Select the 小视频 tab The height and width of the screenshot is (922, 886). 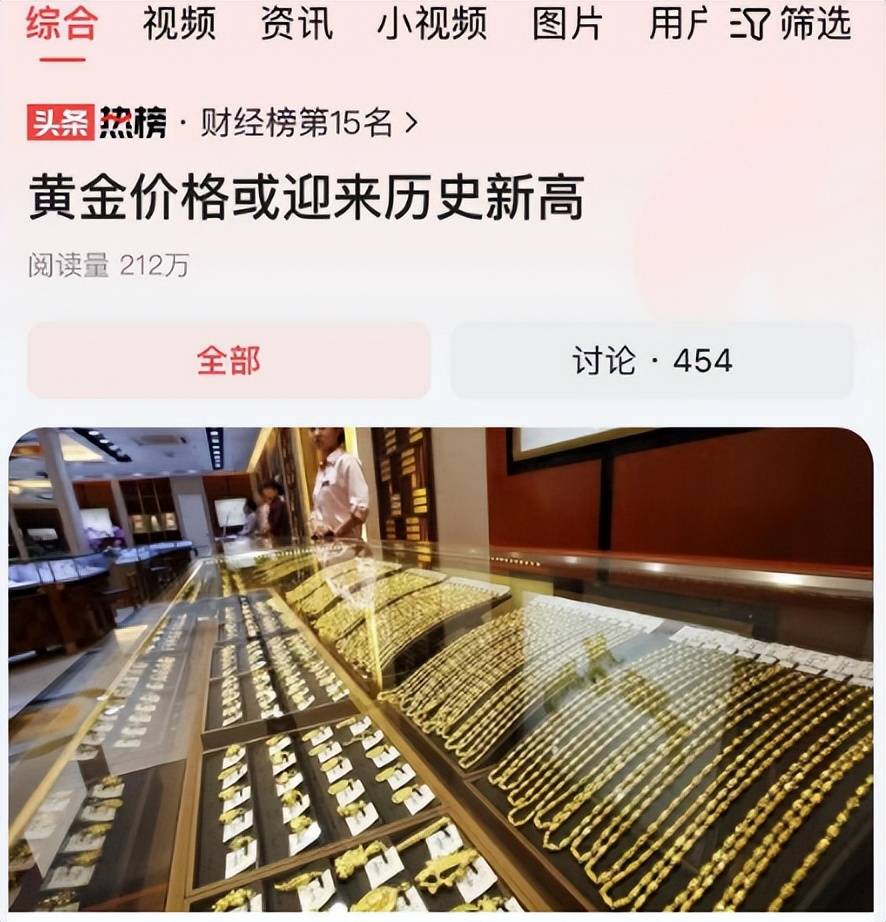point(432,22)
